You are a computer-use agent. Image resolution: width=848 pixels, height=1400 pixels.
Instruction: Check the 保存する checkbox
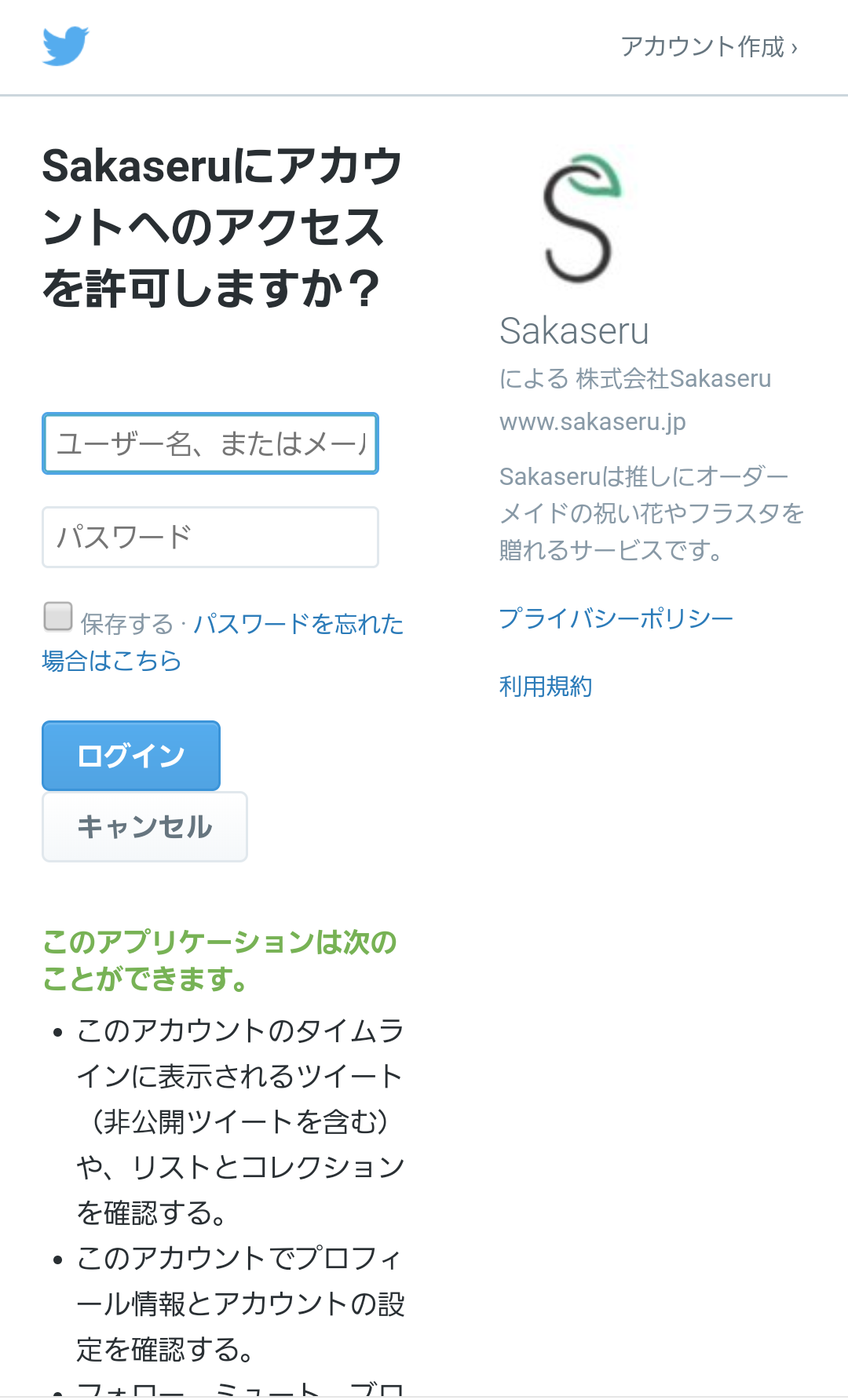pos(58,617)
